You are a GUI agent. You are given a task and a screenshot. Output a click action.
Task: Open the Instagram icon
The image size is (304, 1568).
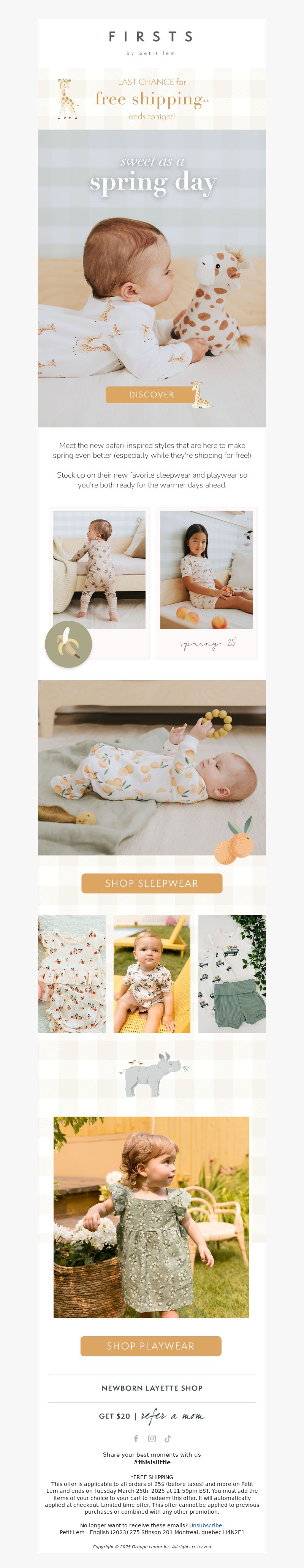point(152,1438)
